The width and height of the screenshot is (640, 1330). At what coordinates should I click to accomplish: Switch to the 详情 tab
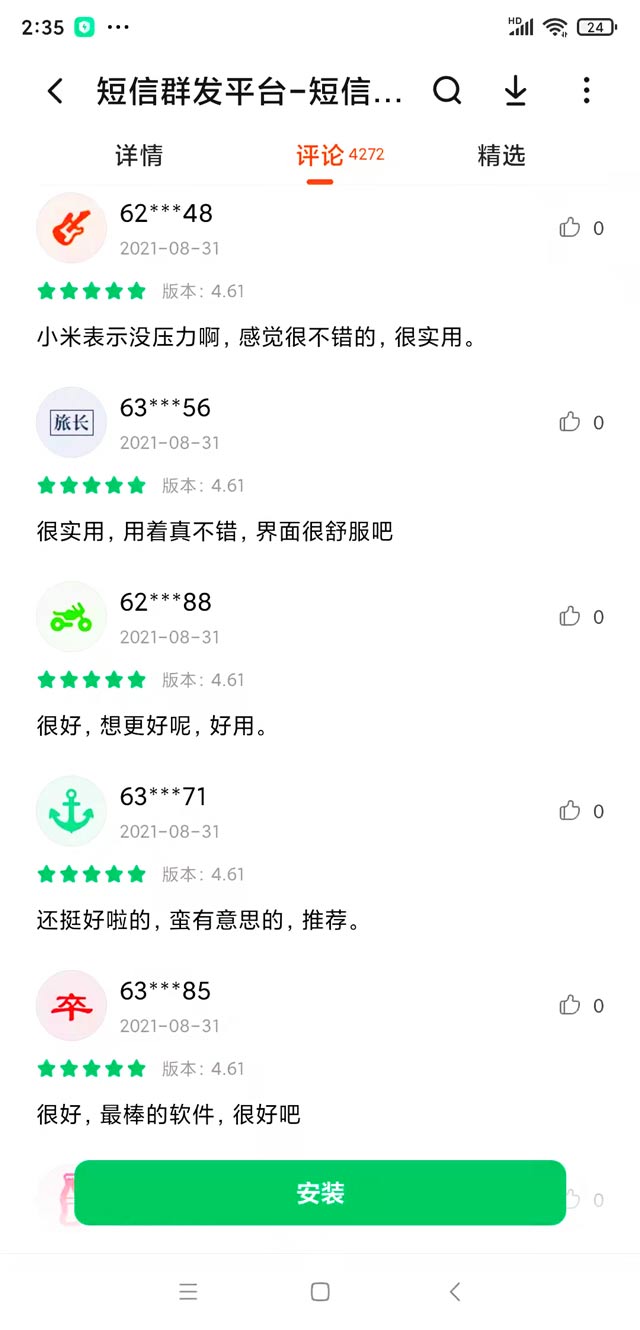(x=139, y=156)
